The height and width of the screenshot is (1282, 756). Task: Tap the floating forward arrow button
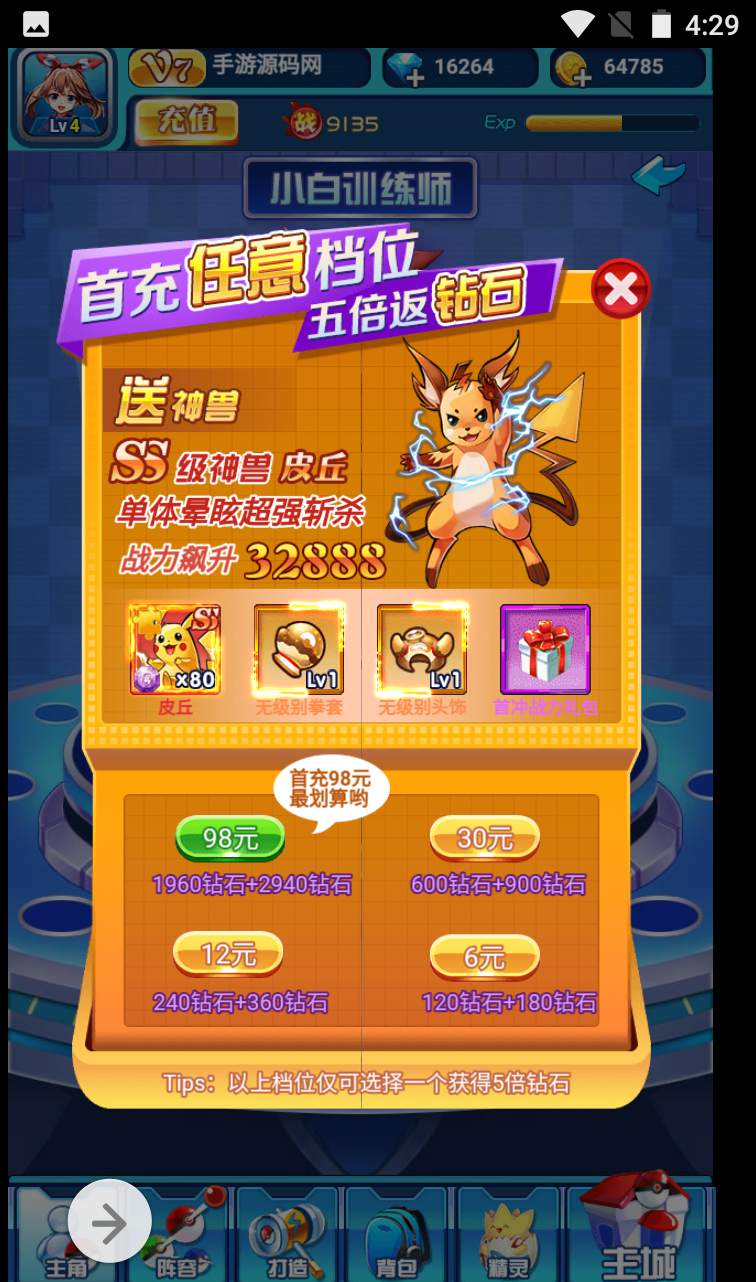coord(110,1222)
